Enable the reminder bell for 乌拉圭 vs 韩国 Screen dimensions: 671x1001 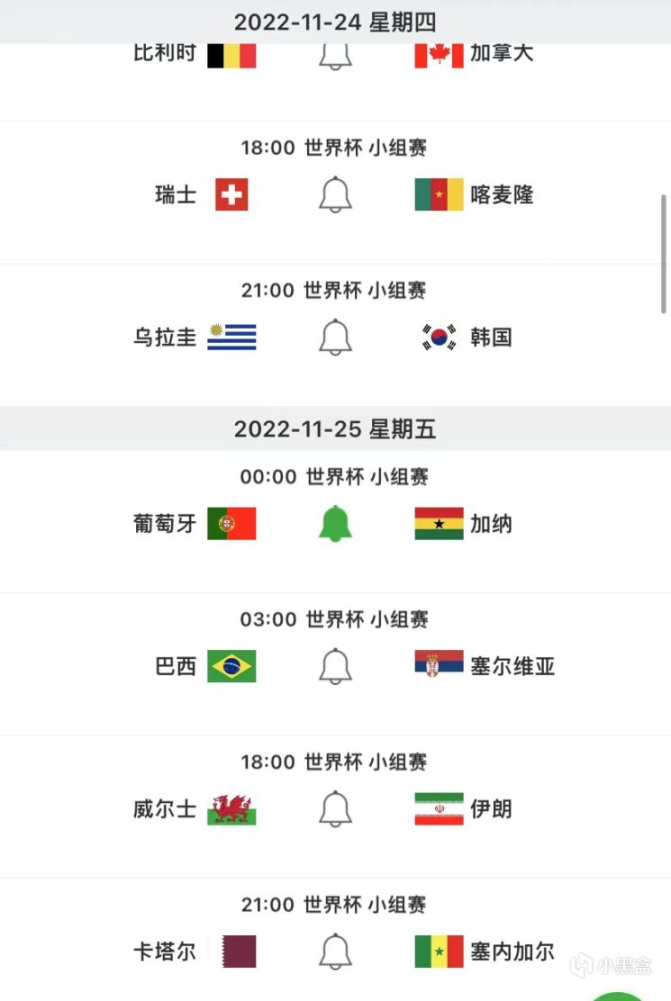pos(336,337)
